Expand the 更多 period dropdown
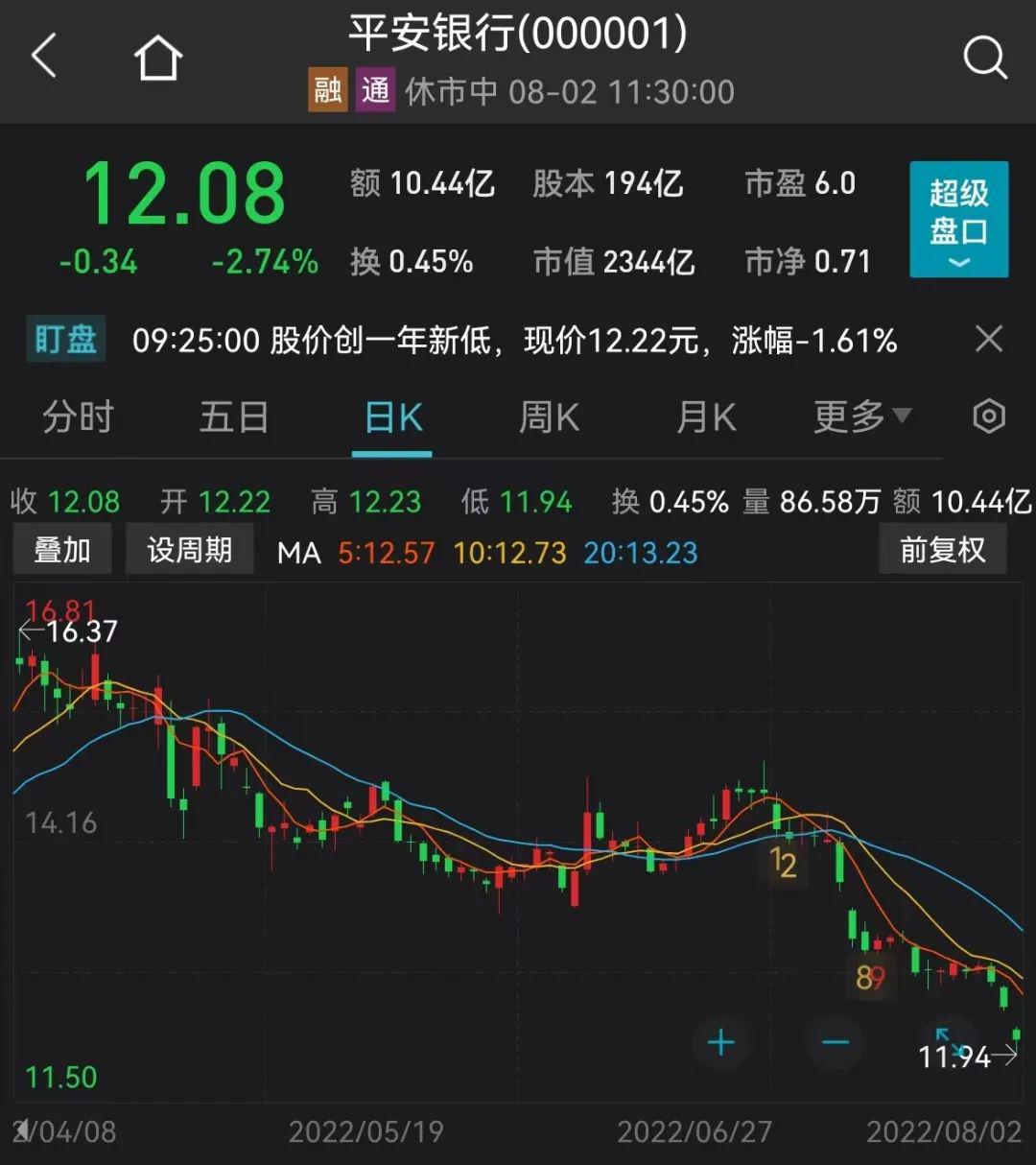Screen dimensions: 1036x1165 tap(861, 417)
